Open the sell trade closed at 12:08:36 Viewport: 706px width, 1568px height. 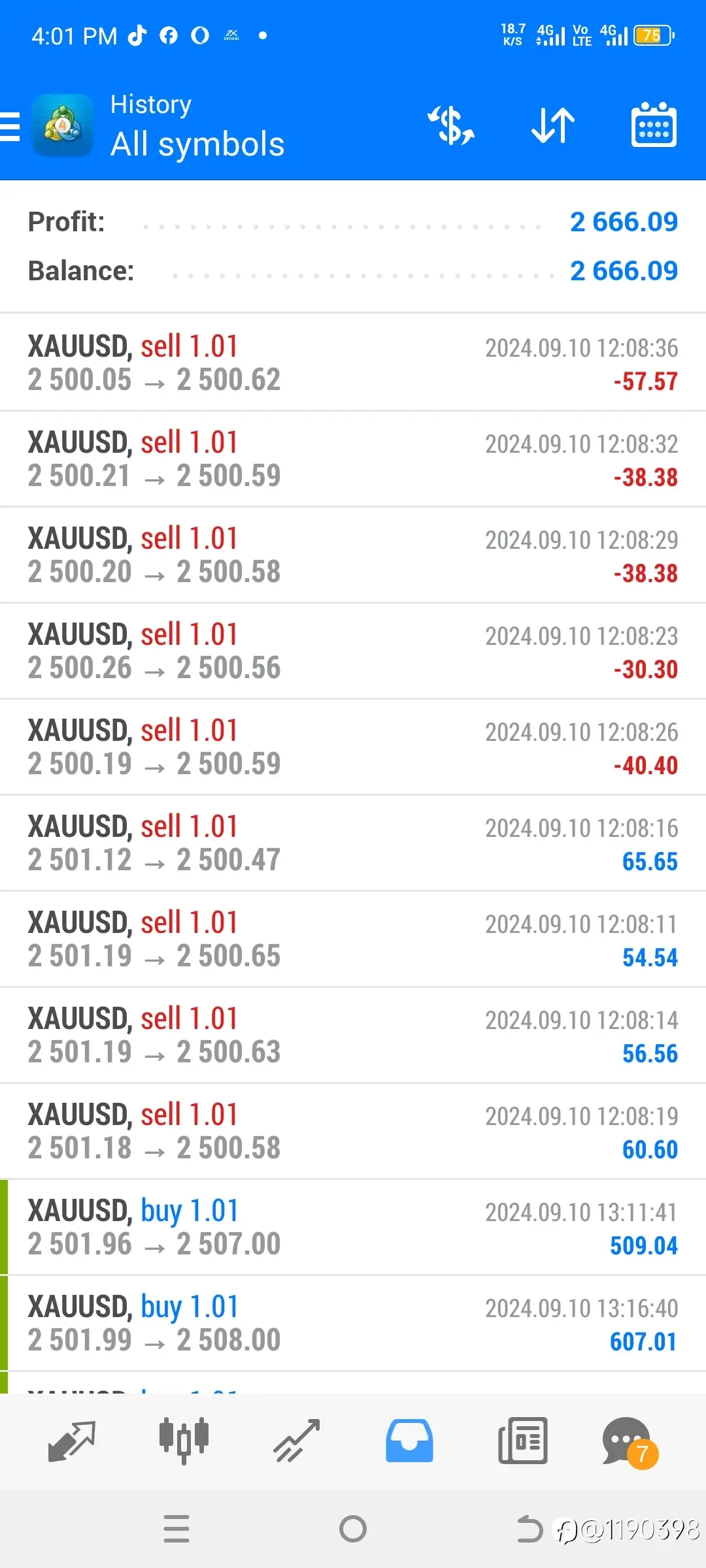click(353, 363)
